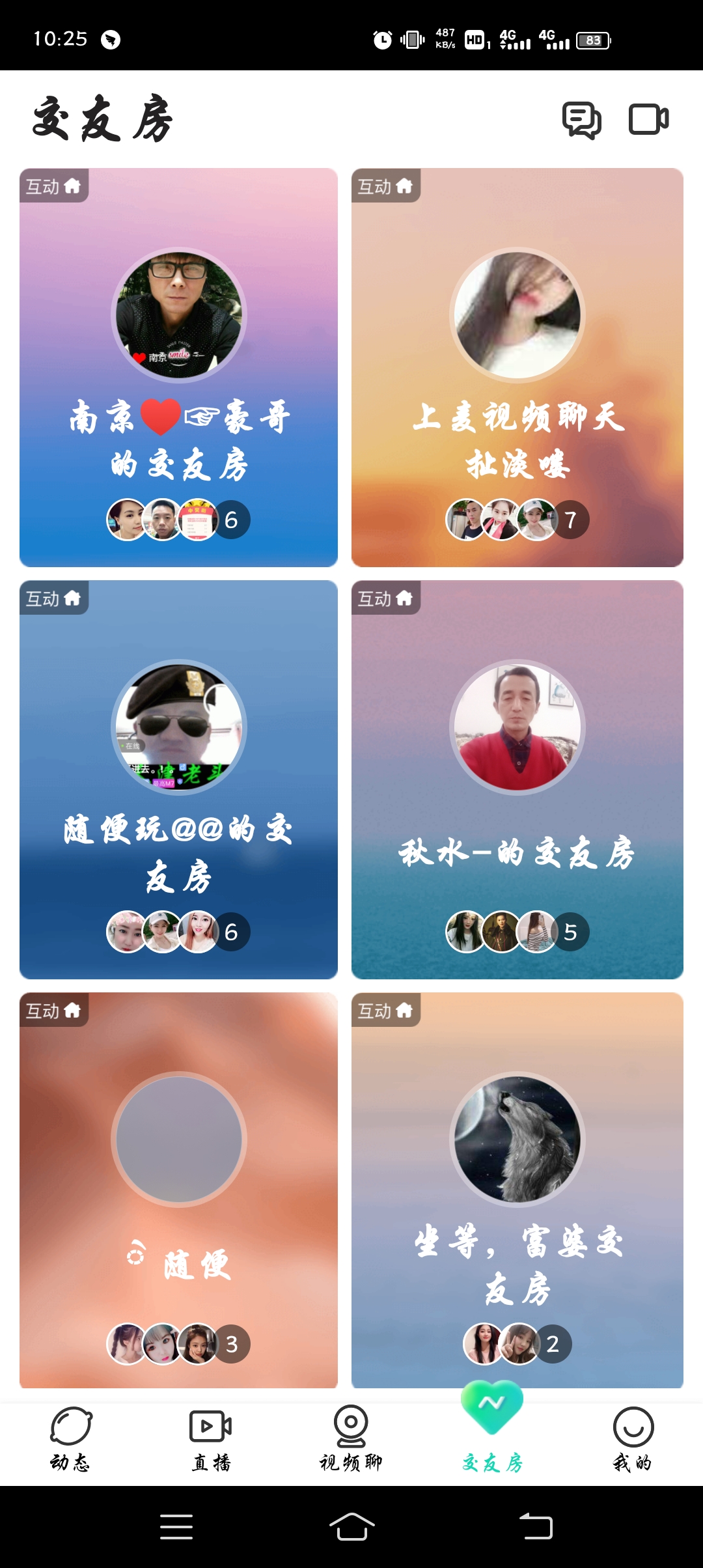Go back using system back button
703x1568 pixels.
[536, 1526]
